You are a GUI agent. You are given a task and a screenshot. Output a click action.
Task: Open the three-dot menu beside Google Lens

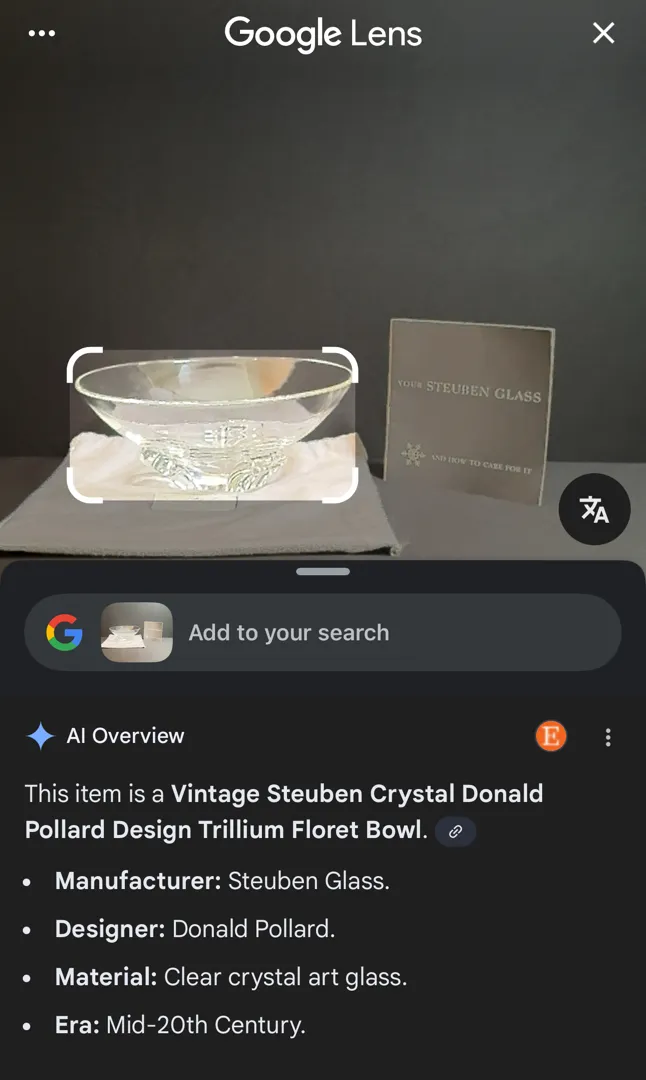pos(42,33)
